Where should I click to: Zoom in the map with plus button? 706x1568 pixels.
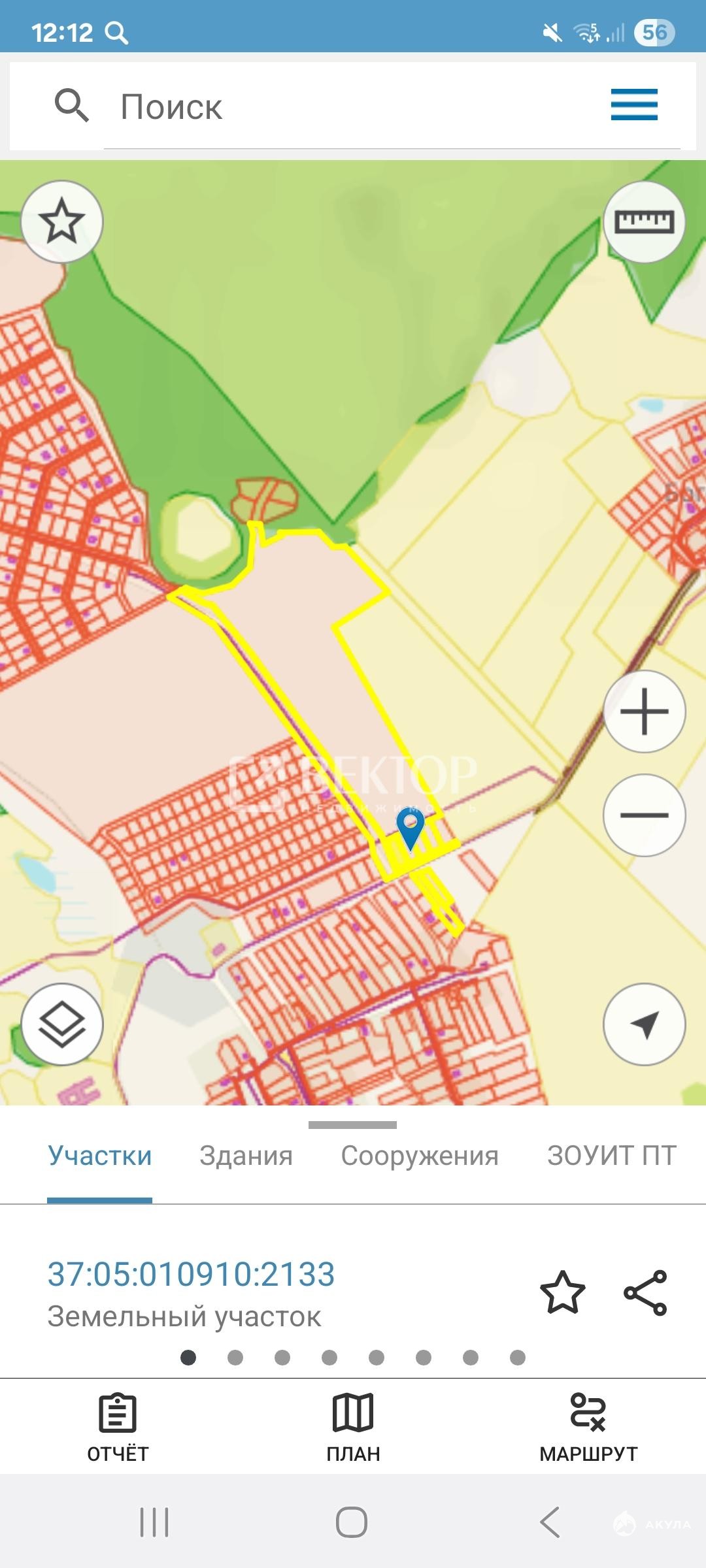(x=644, y=711)
